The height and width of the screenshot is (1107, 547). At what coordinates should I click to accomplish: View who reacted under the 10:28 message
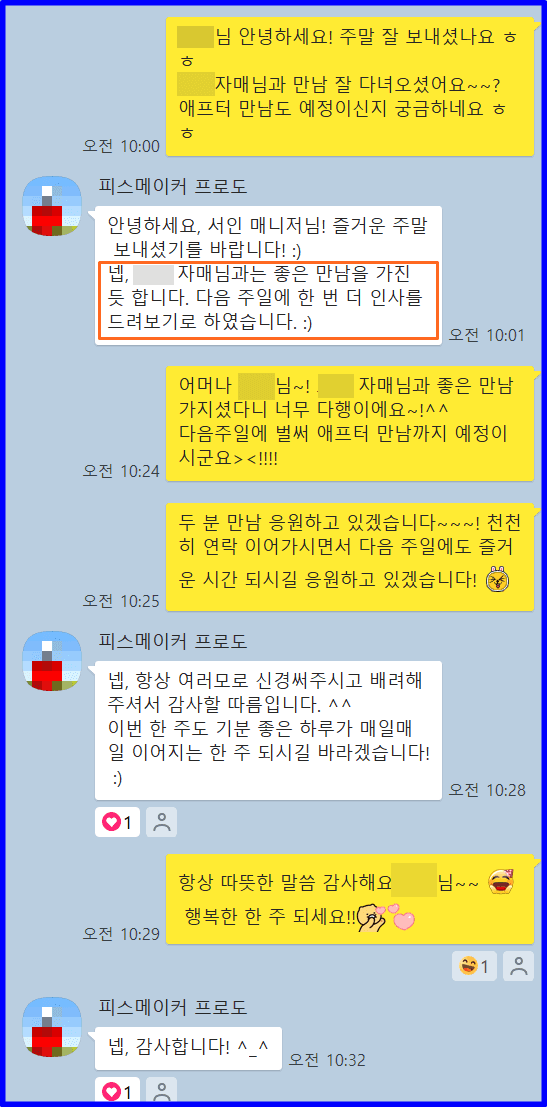tap(162, 822)
